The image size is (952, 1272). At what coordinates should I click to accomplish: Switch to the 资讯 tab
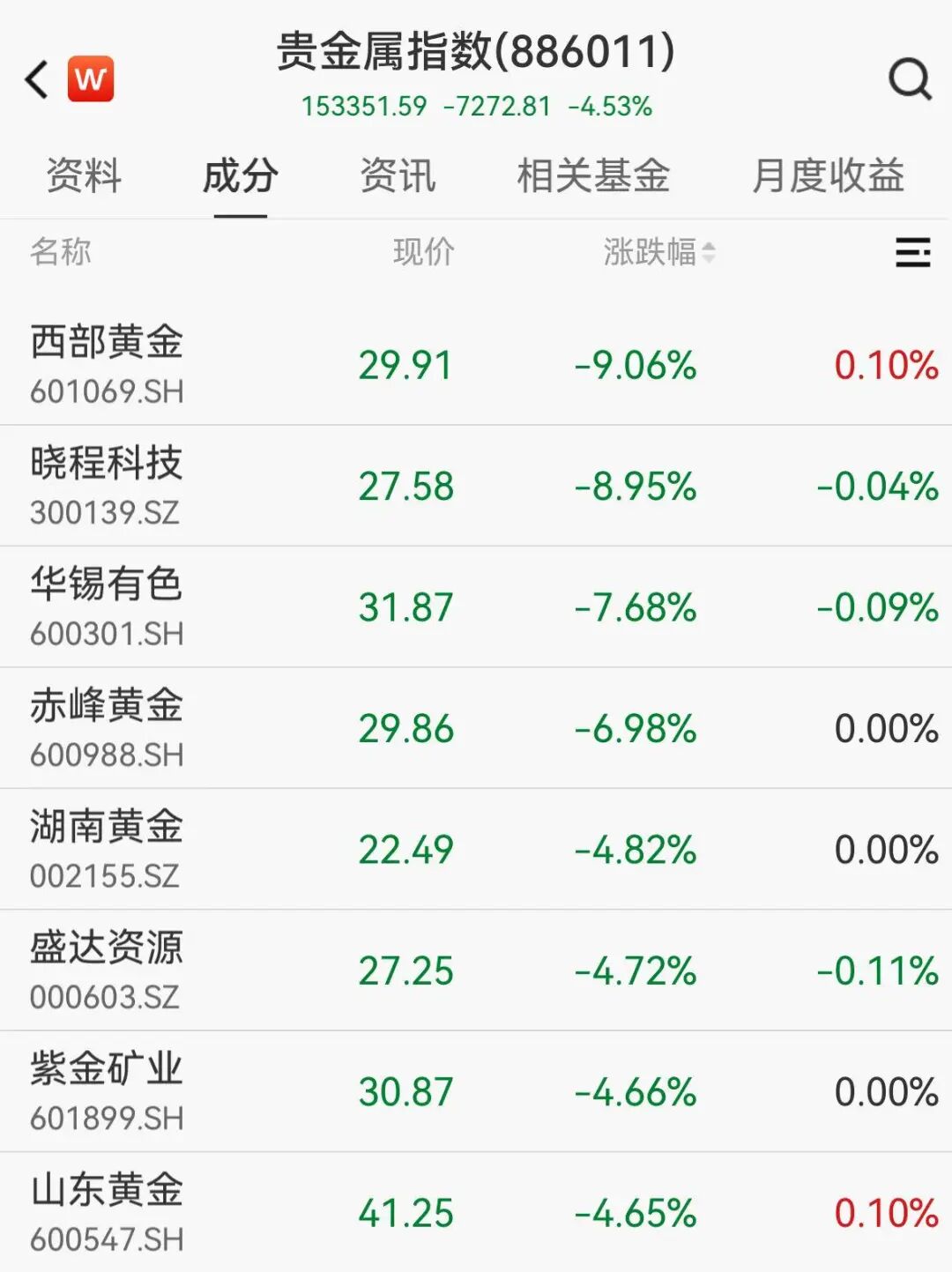pos(398,175)
